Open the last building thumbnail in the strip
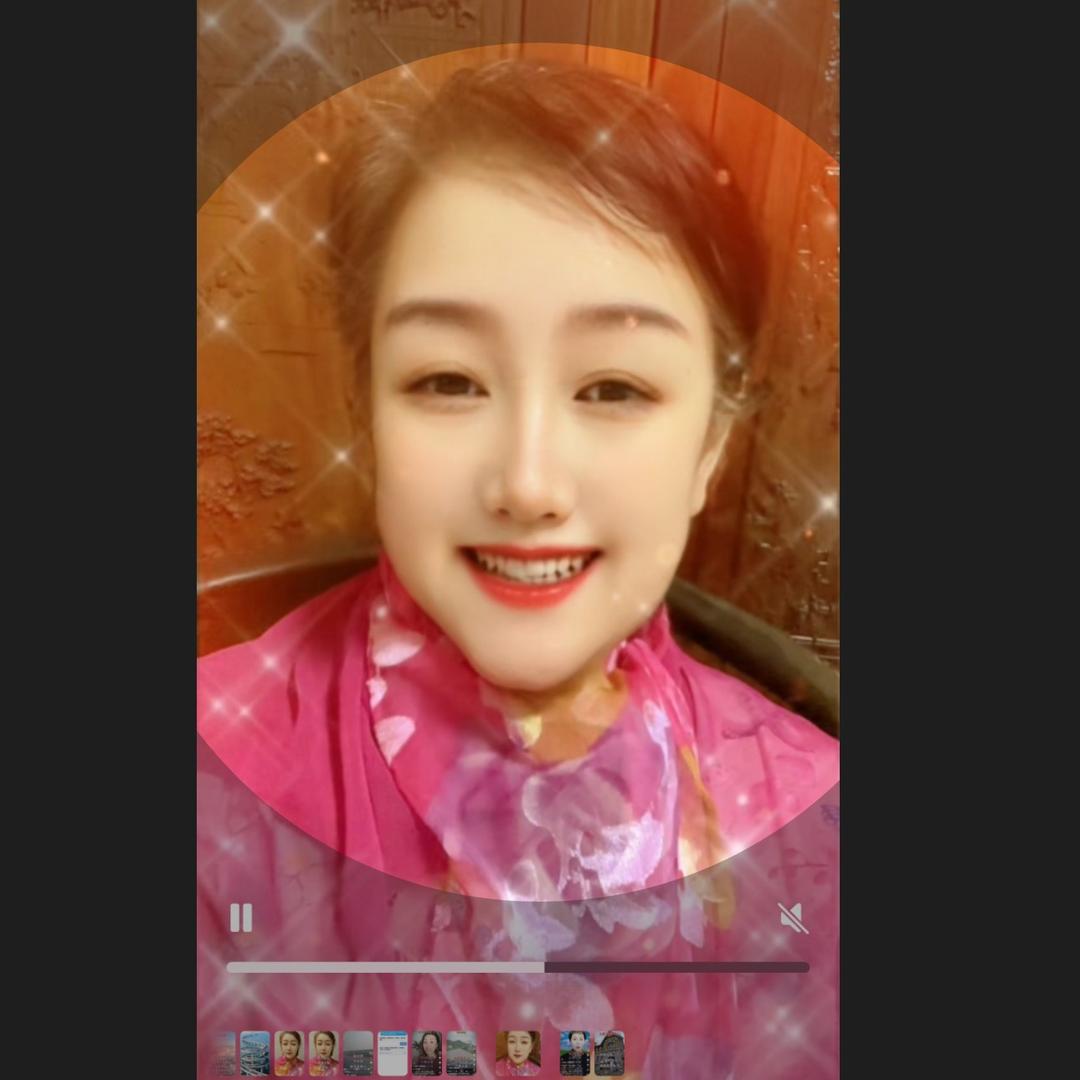This screenshot has width=1080, height=1080. (x=609, y=1053)
